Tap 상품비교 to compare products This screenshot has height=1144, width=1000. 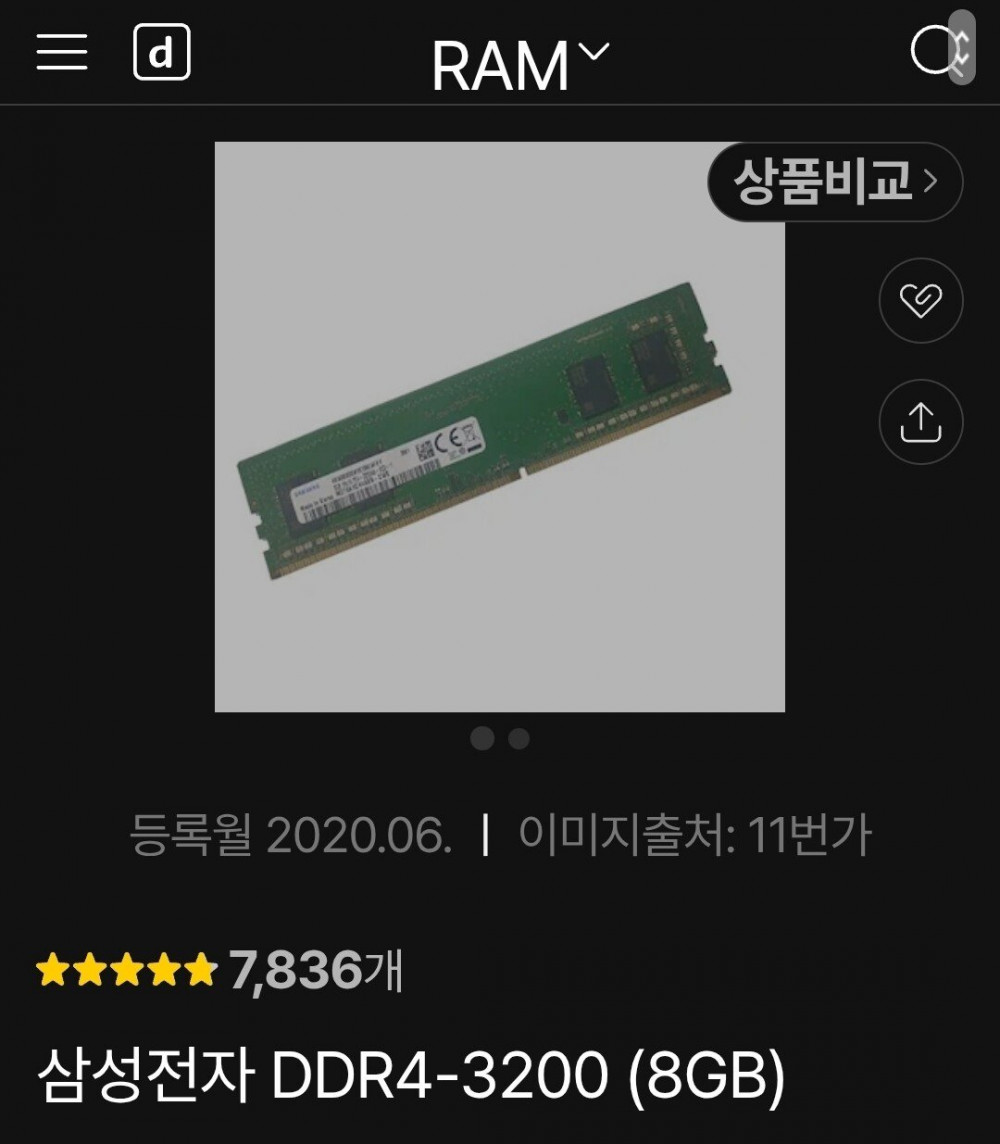tap(835, 182)
